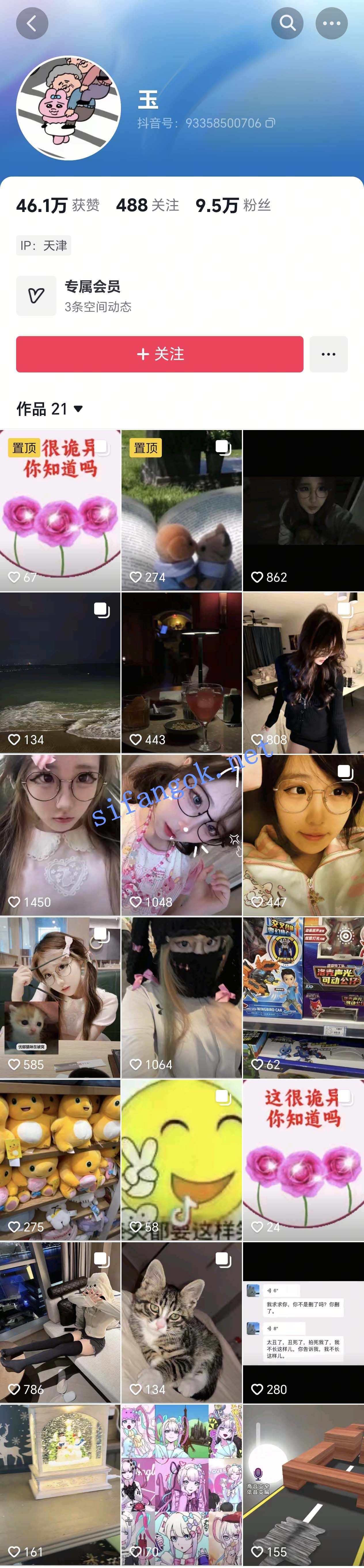This screenshot has width=364, height=1568.
Task: Open pinned rose video with 67 likes
Action: 60,510
